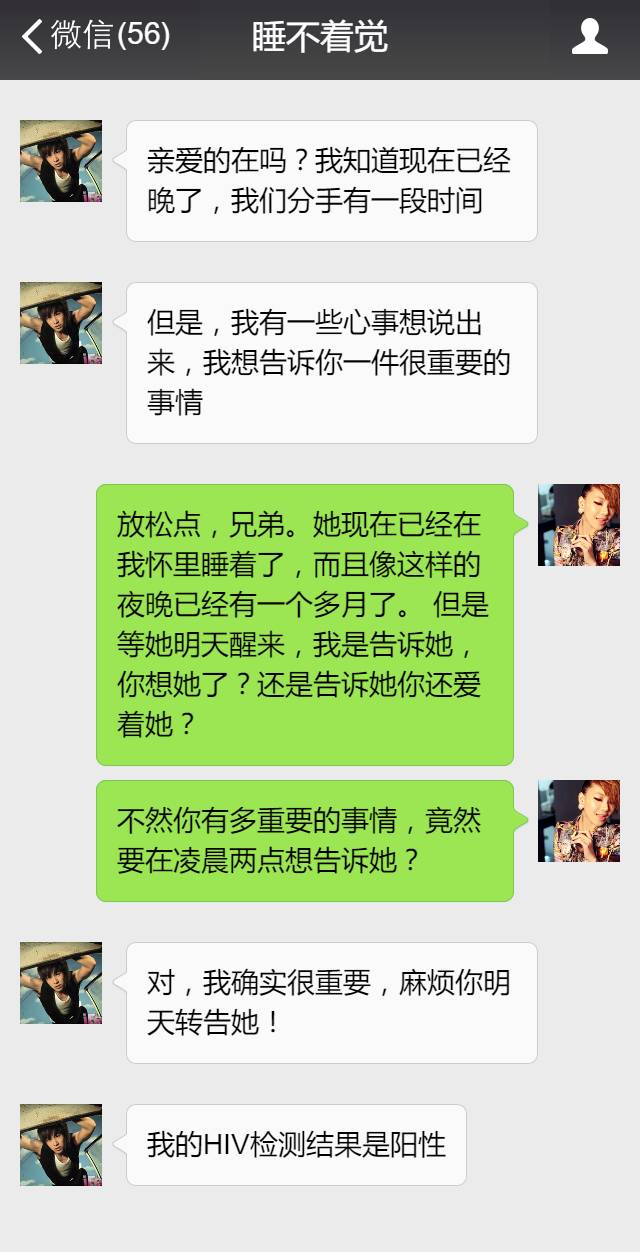This screenshot has width=640, height=1252.
Task: Go back to the 微信 chat list
Action: [x=95, y=37]
